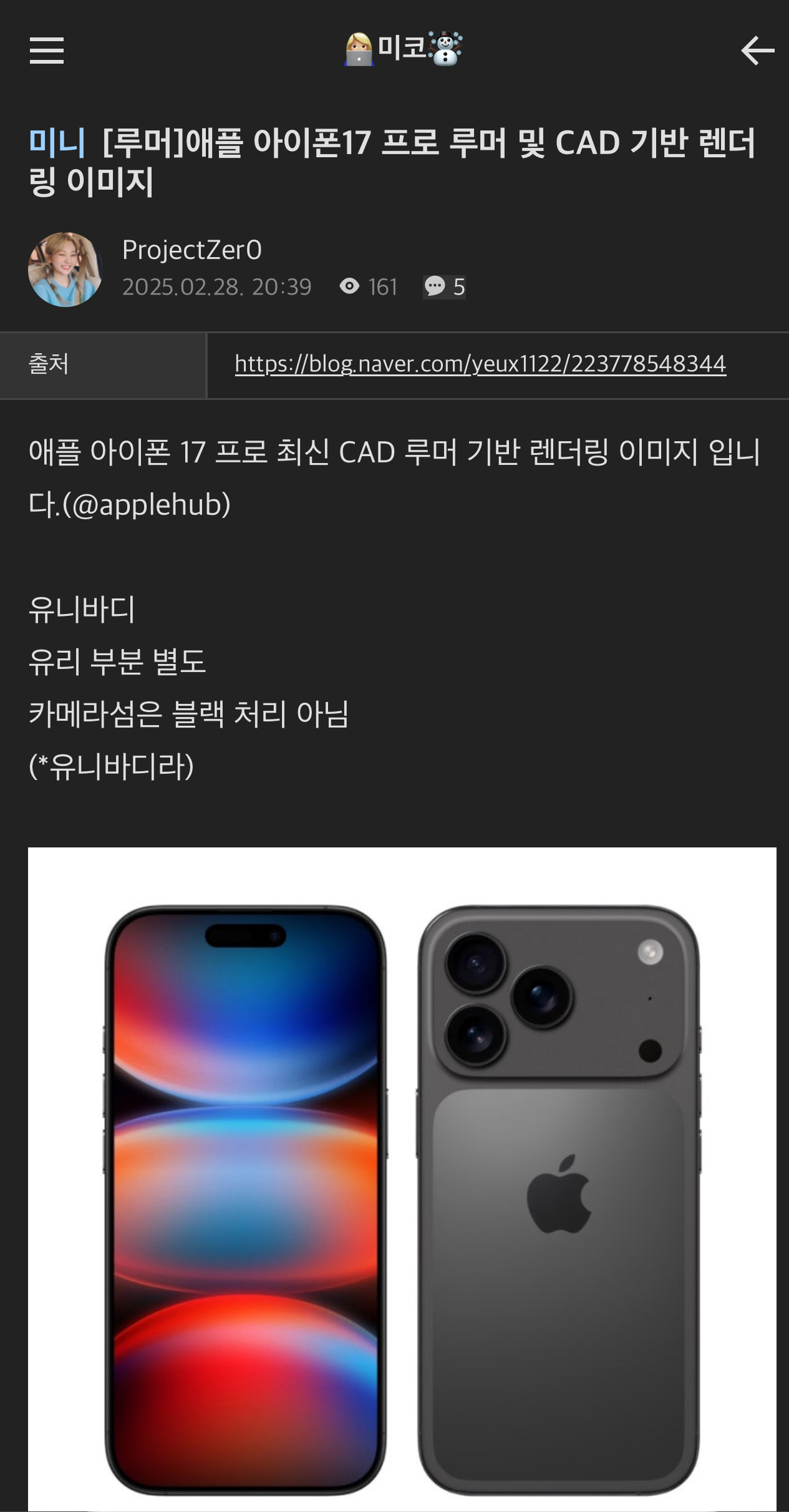Jump to the 5 comments
The height and width of the screenshot is (1512, 789).
click(x=445, y=287)
